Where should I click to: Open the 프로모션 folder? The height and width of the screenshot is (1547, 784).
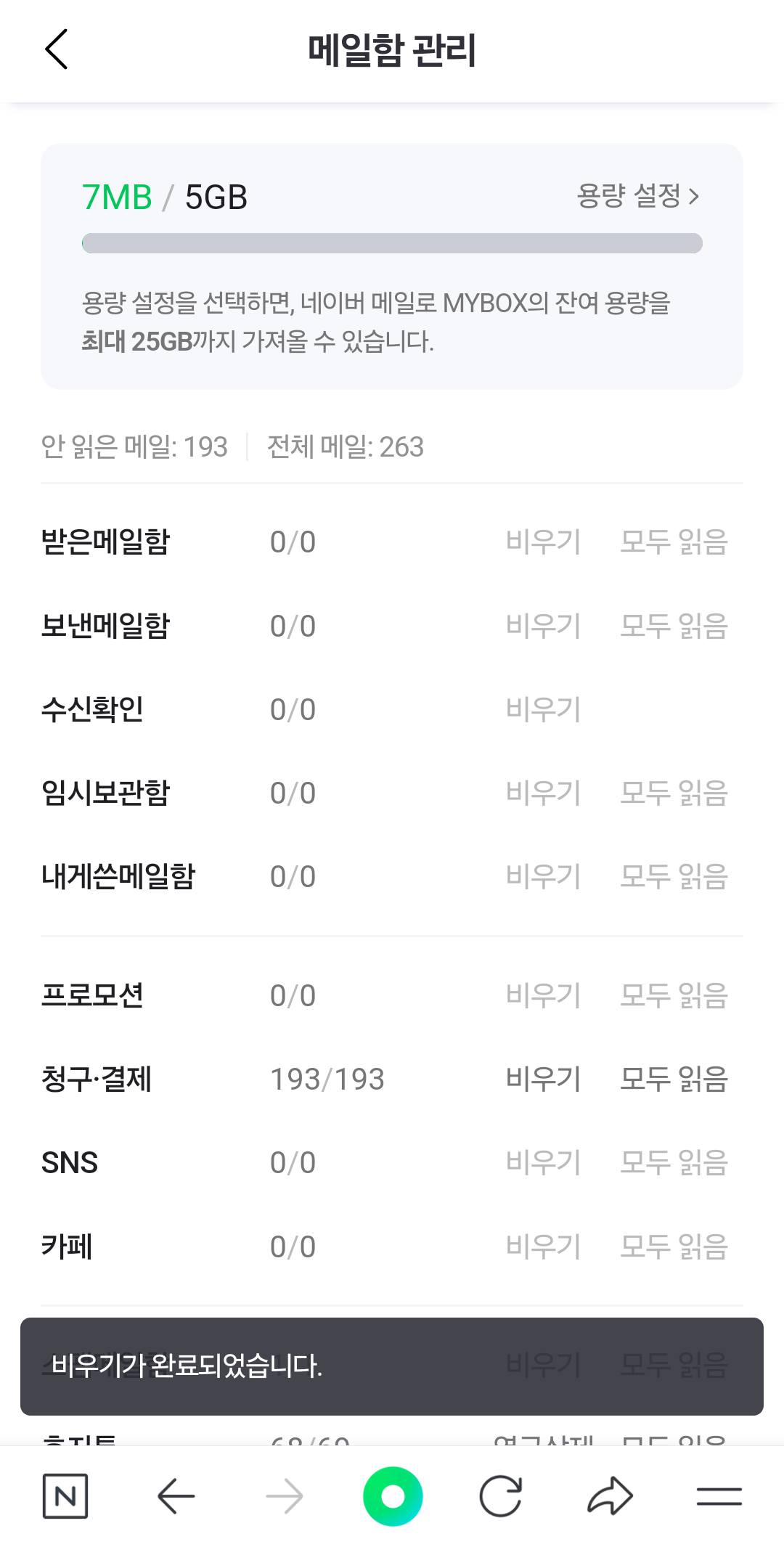click(x=92, y=995)
